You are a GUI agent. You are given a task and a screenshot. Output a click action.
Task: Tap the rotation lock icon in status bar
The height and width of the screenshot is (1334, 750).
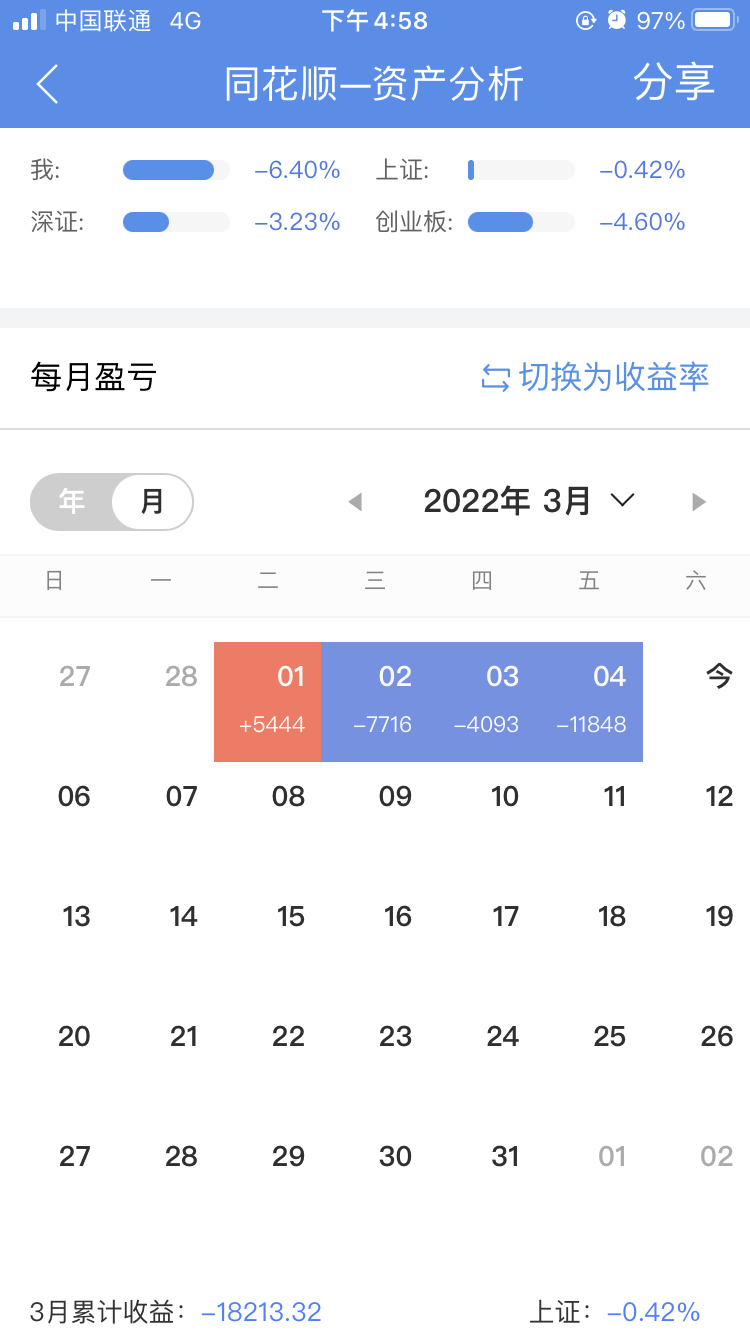(588, 19)
